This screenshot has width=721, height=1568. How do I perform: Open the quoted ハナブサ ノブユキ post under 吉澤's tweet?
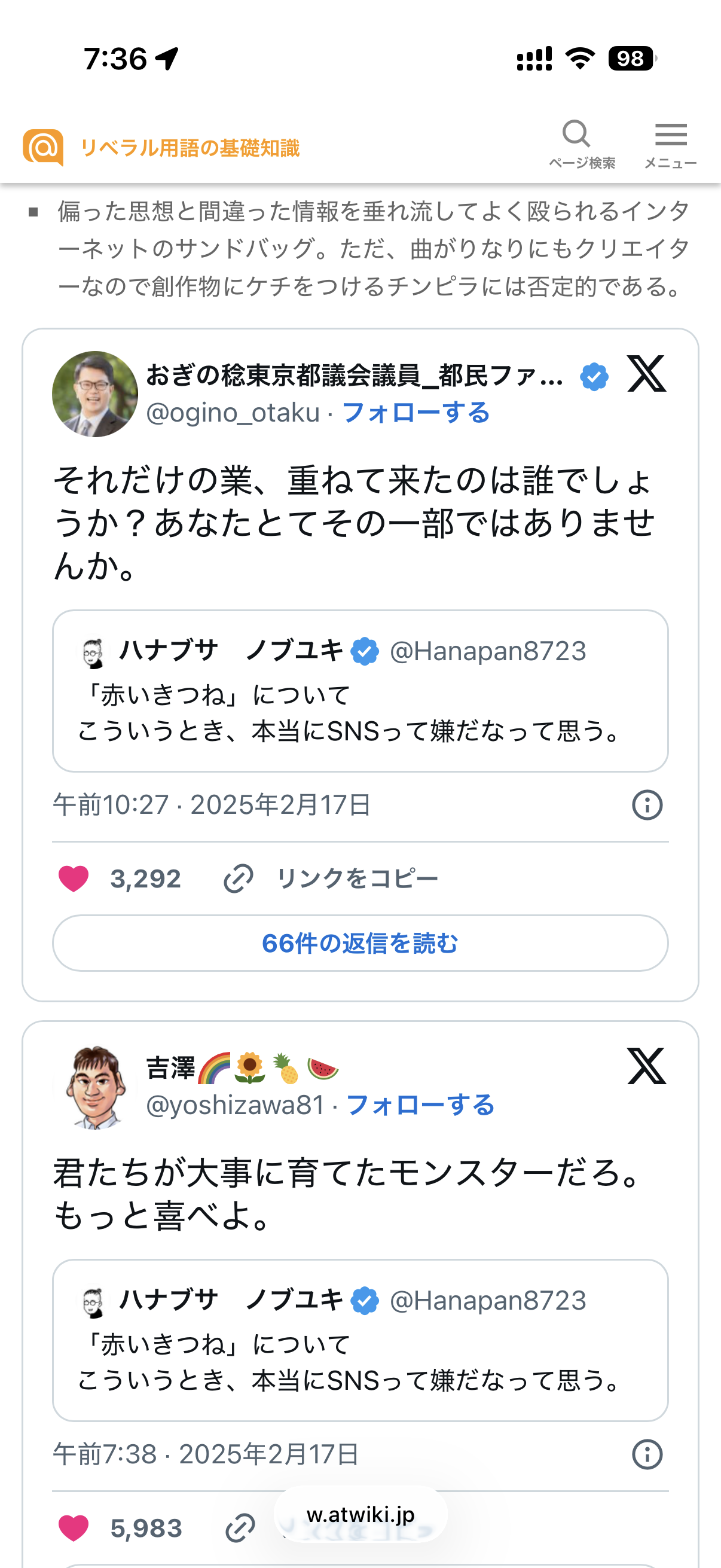tap(360, 1340)
